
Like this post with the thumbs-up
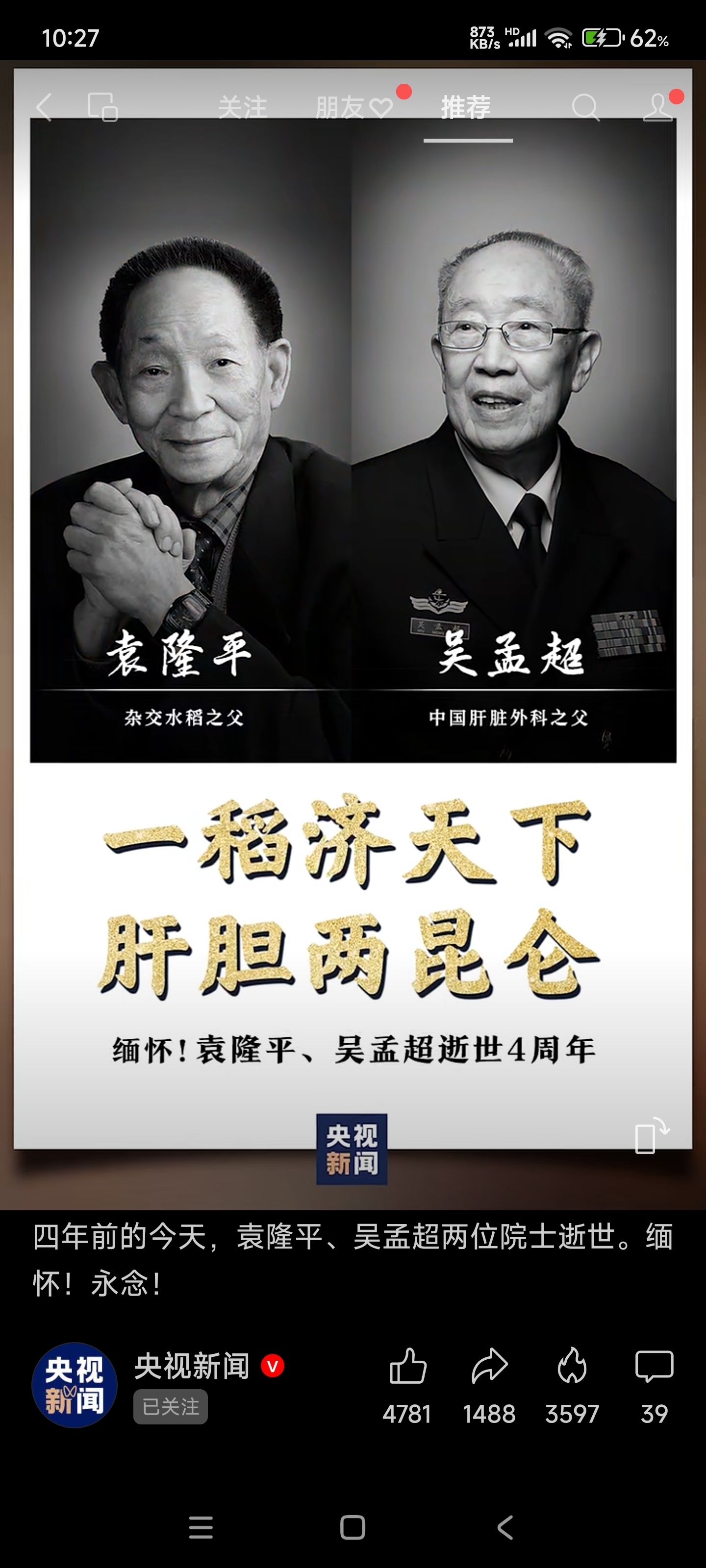tap(407, 1367)
